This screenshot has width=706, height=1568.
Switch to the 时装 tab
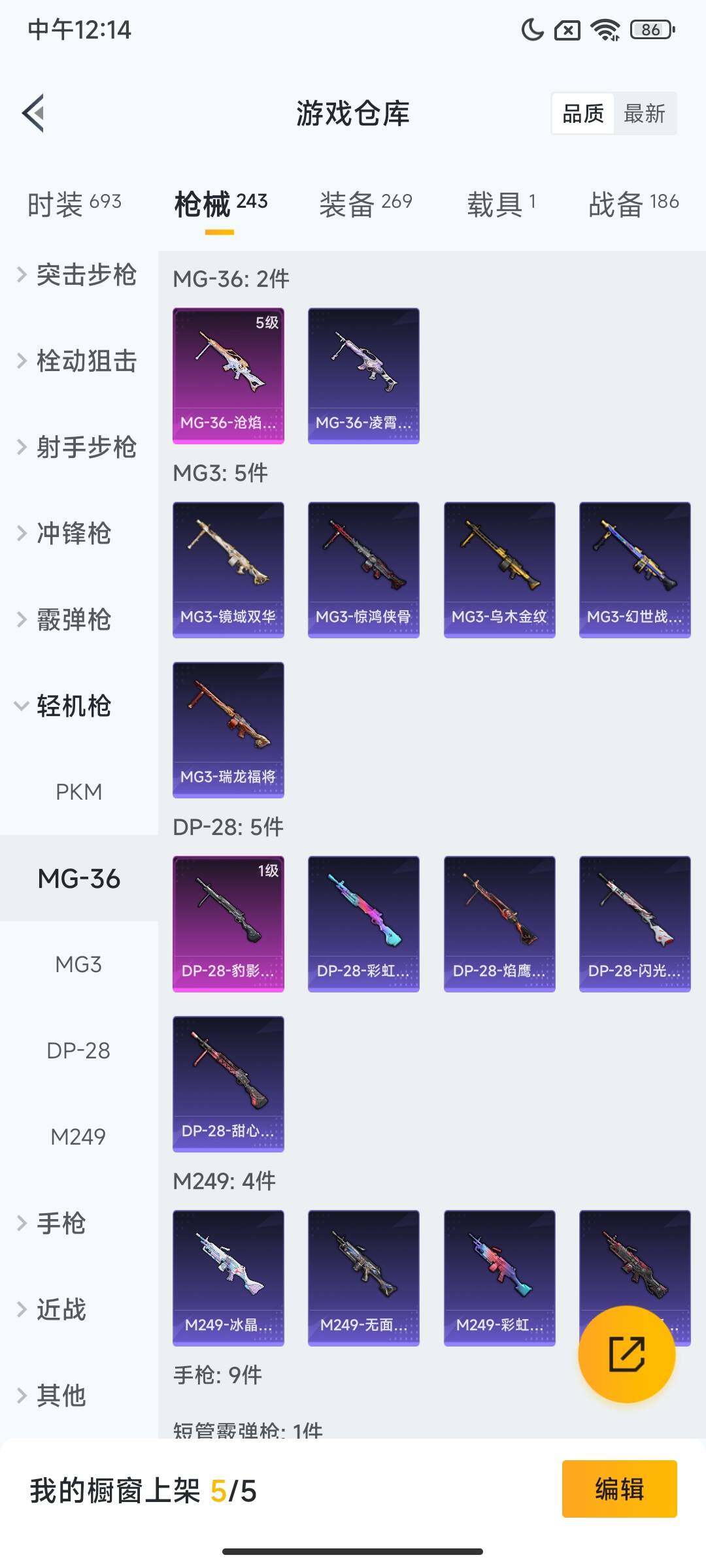click(x=74, y=204)
